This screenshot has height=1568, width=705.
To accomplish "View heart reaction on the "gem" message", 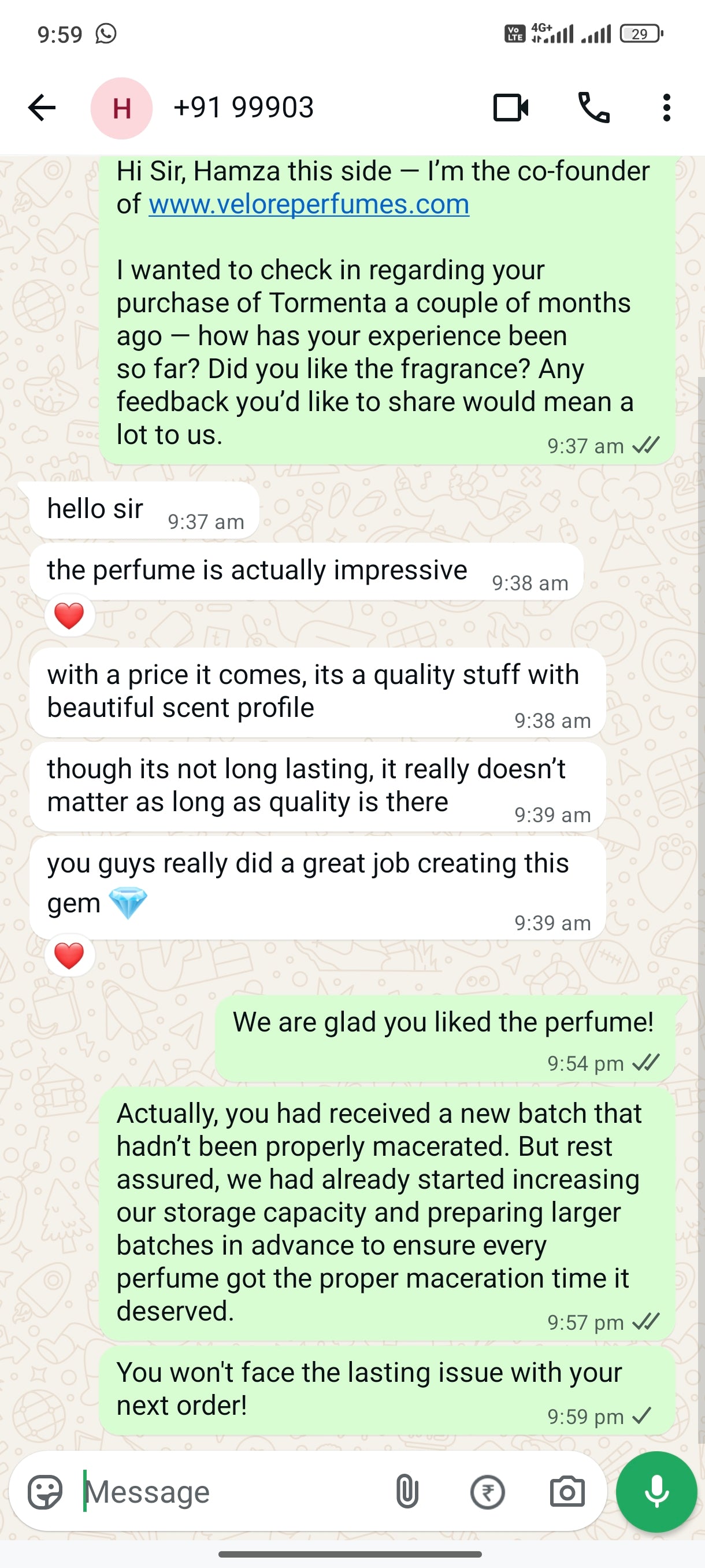I will tap(69, 955).
